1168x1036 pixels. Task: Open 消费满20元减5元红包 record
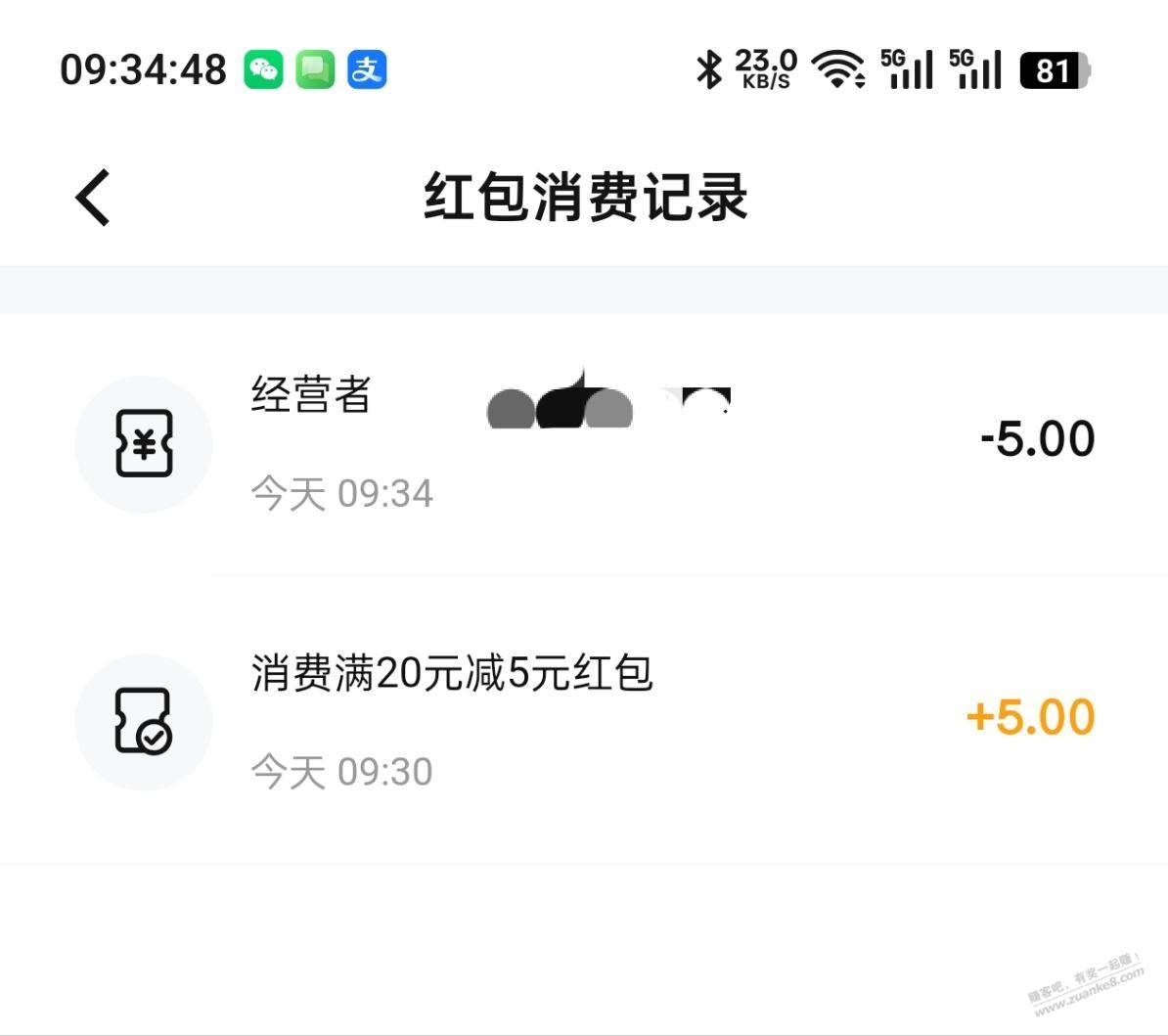(583, 720)
